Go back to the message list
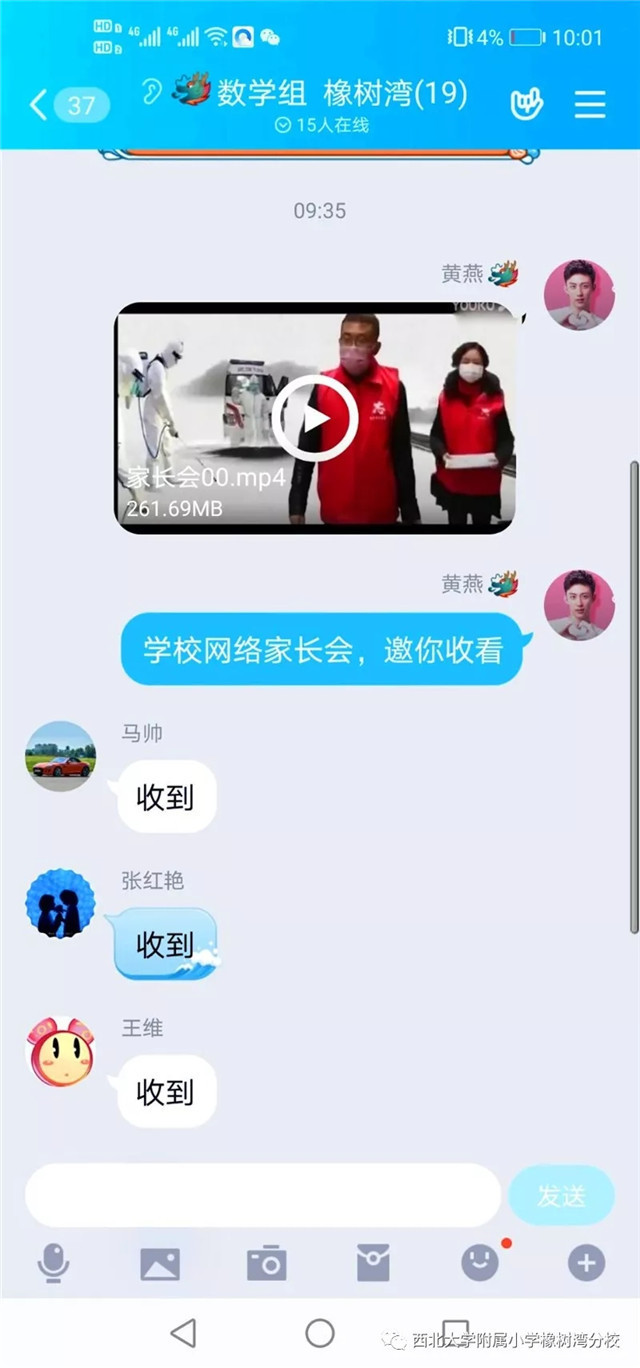Viewport: 640px width, 1368px height. pyautogui.click(x=40, y=104)
